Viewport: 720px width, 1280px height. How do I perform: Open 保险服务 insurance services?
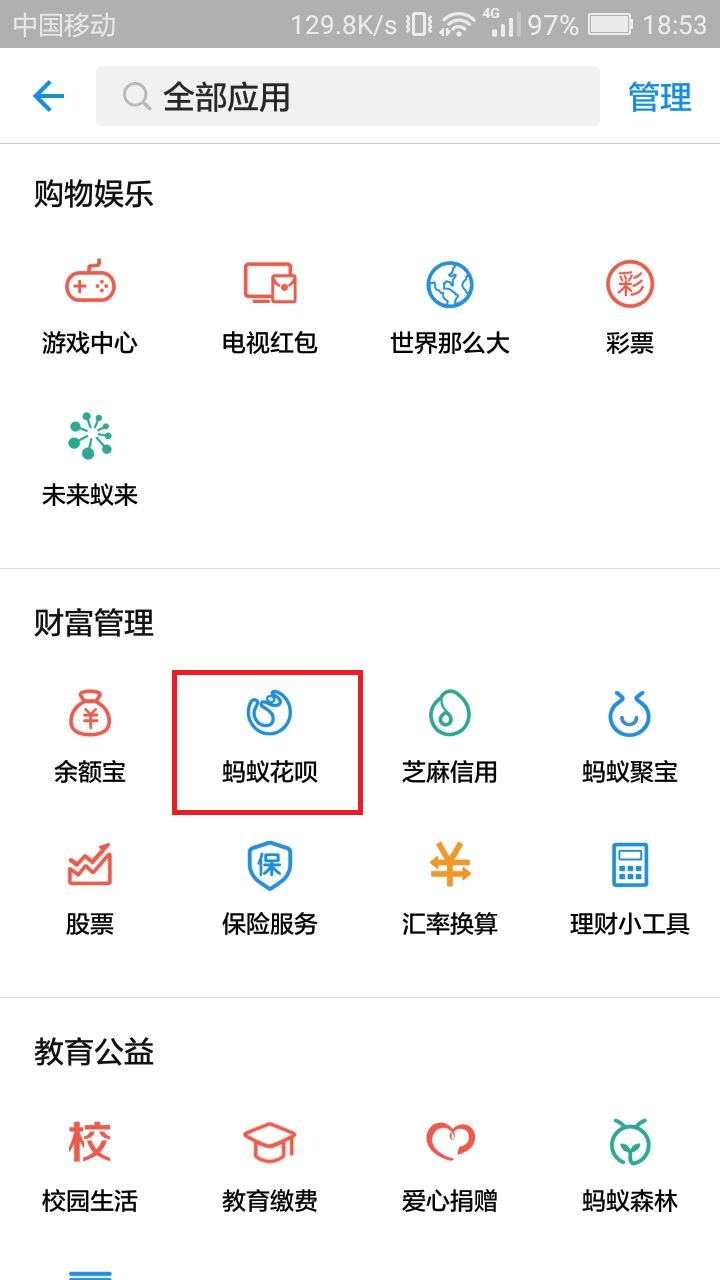(268, 890)
